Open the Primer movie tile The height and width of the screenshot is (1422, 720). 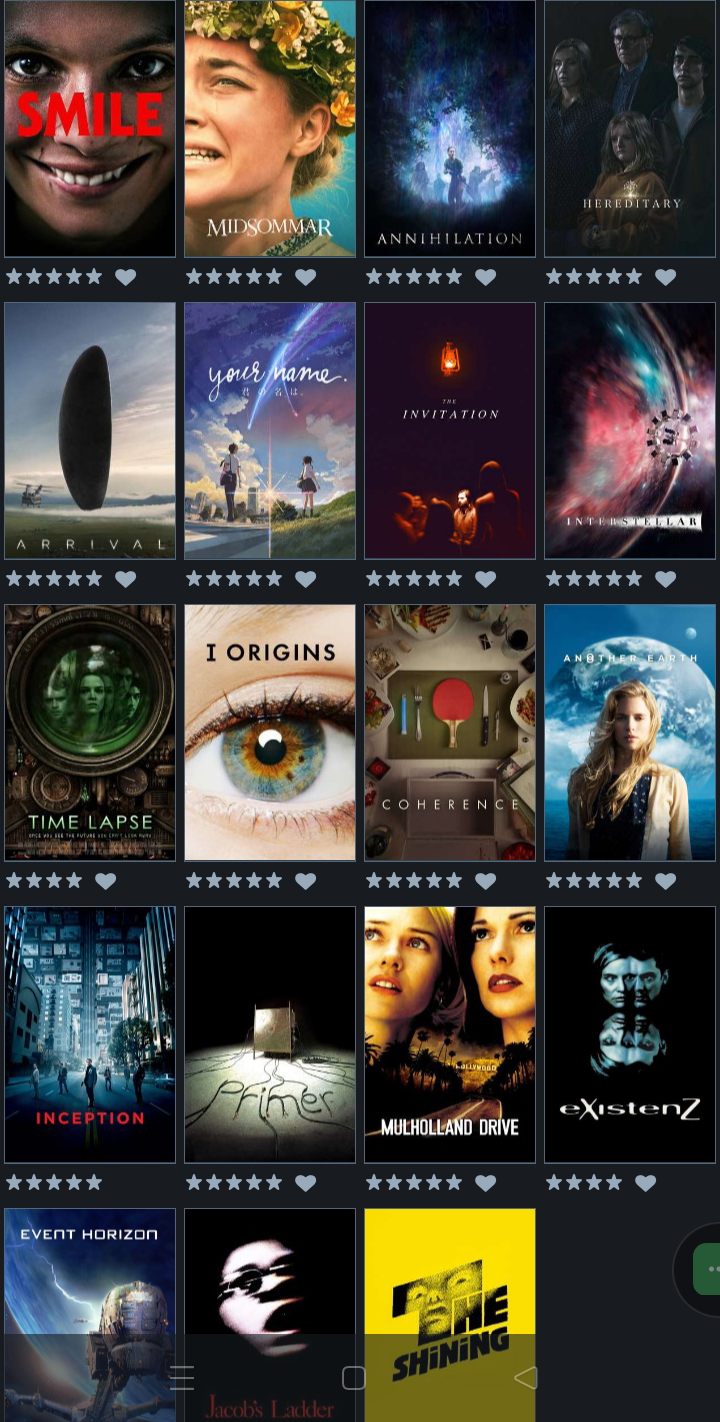click(270, 1034)
